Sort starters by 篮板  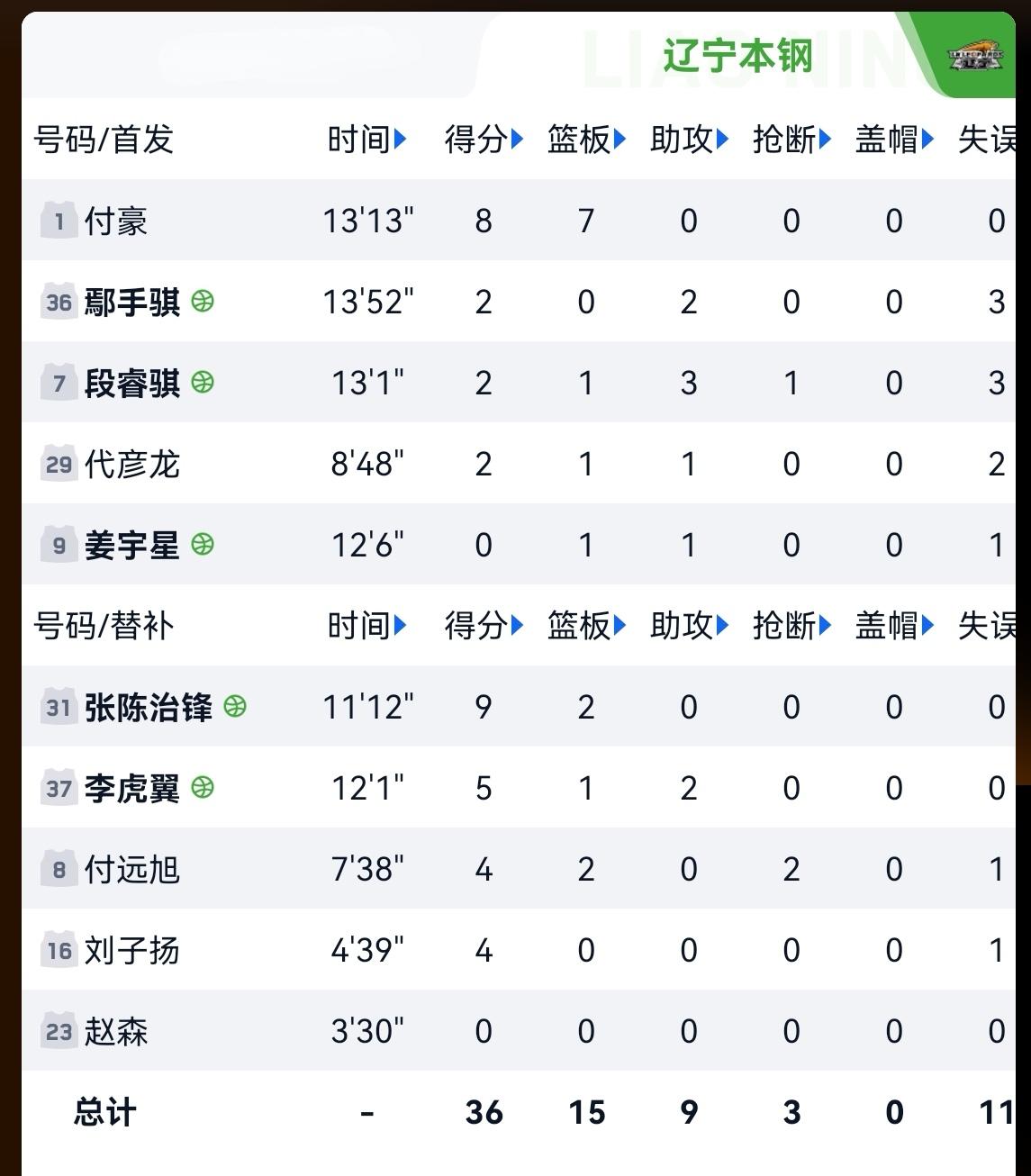tap(587, 140)
